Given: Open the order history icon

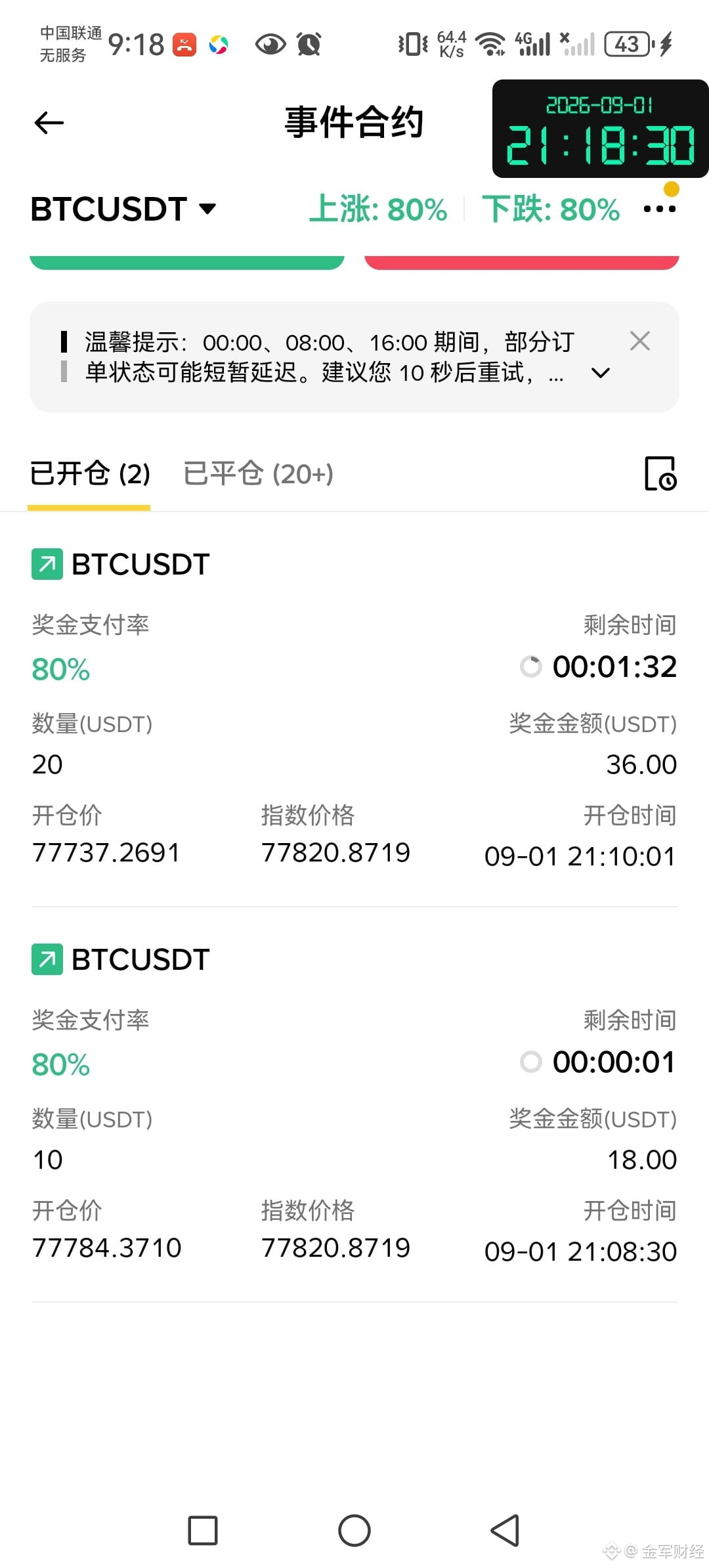Looking at the screenshot, I should tap(660, 473).
